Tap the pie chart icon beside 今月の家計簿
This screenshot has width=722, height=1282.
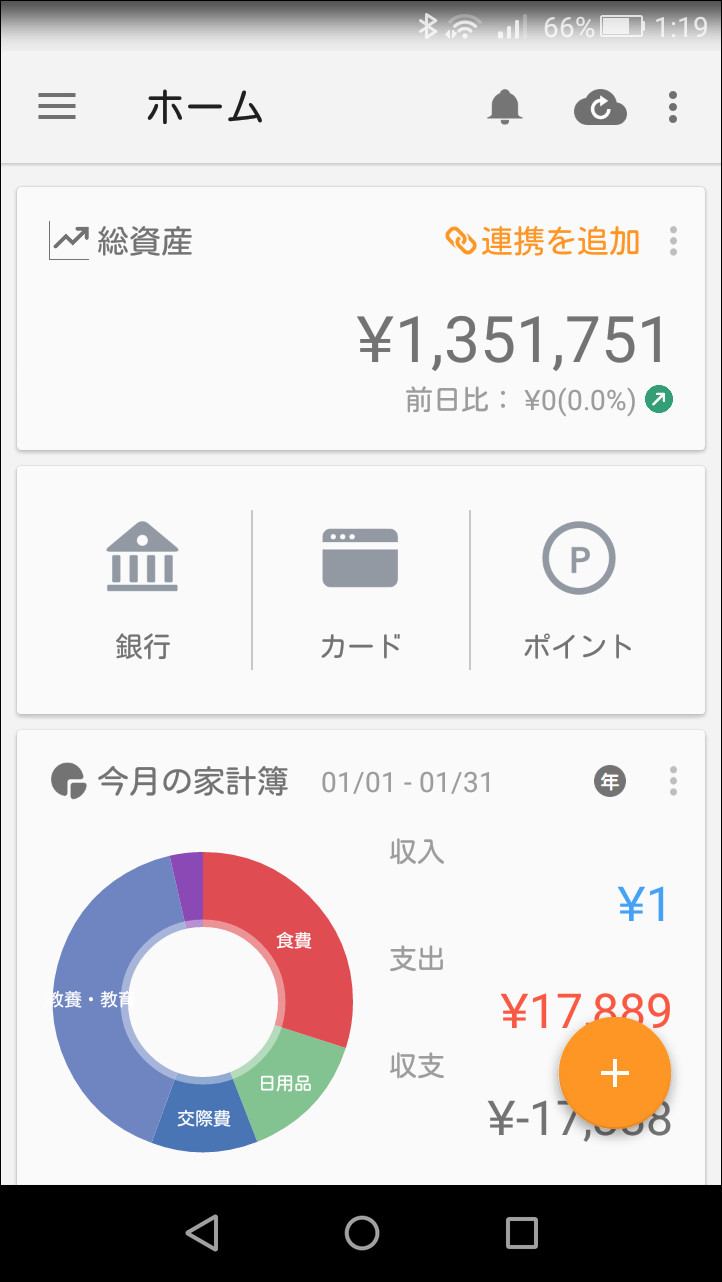(x=66, y=781)
